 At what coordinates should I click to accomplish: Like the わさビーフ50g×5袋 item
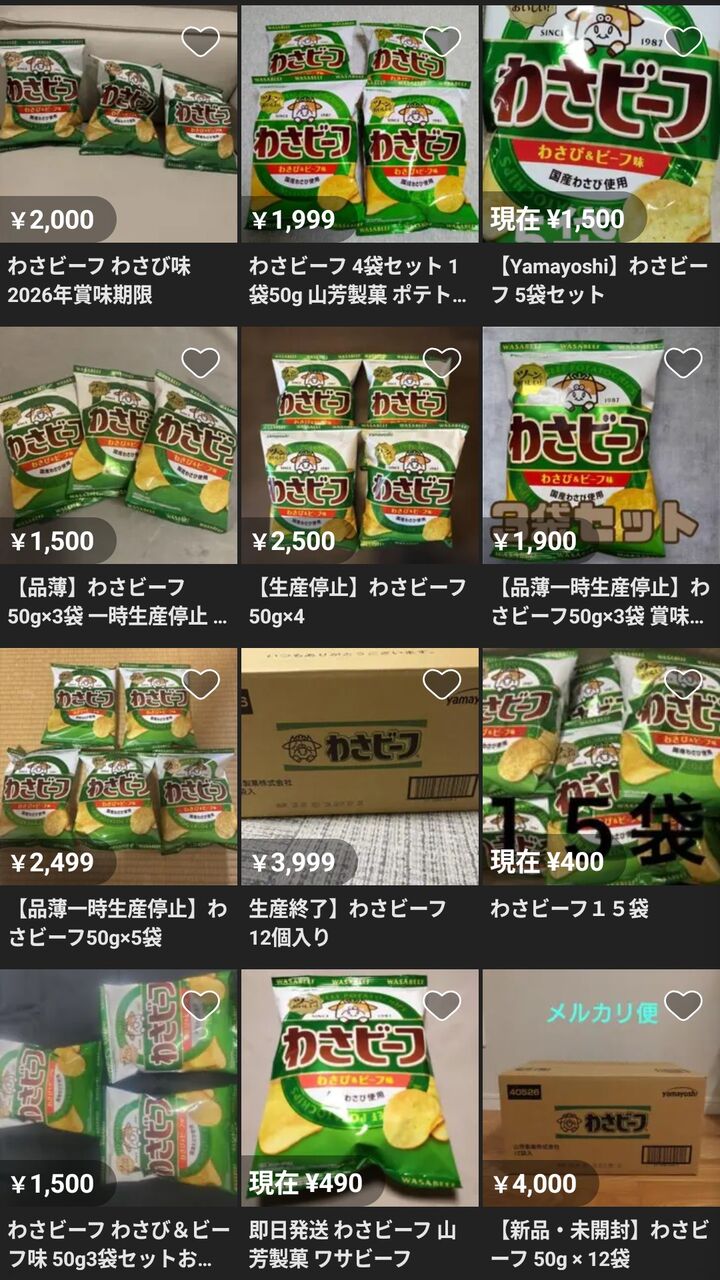(x=200, y=684)
